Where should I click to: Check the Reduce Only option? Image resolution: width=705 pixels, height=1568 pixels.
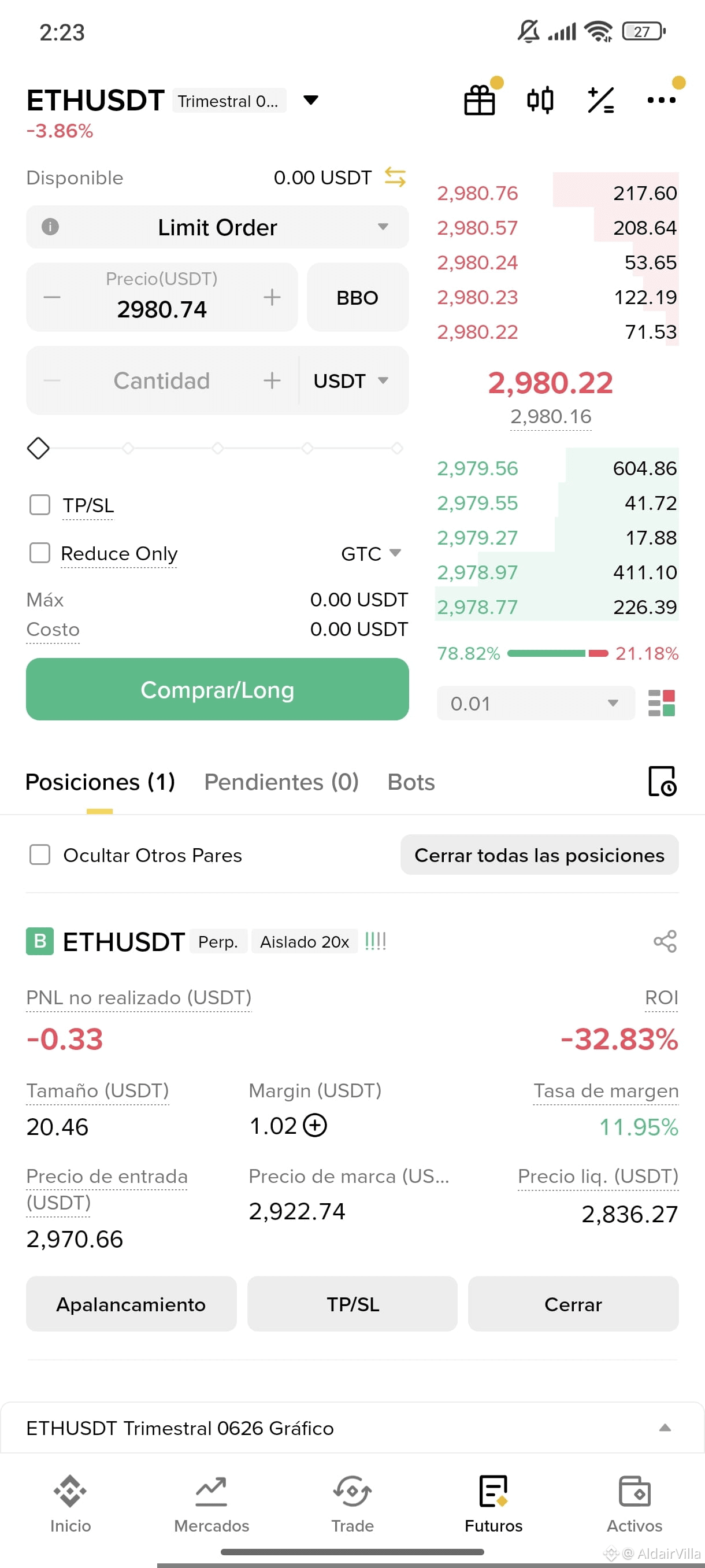[40, 553]
